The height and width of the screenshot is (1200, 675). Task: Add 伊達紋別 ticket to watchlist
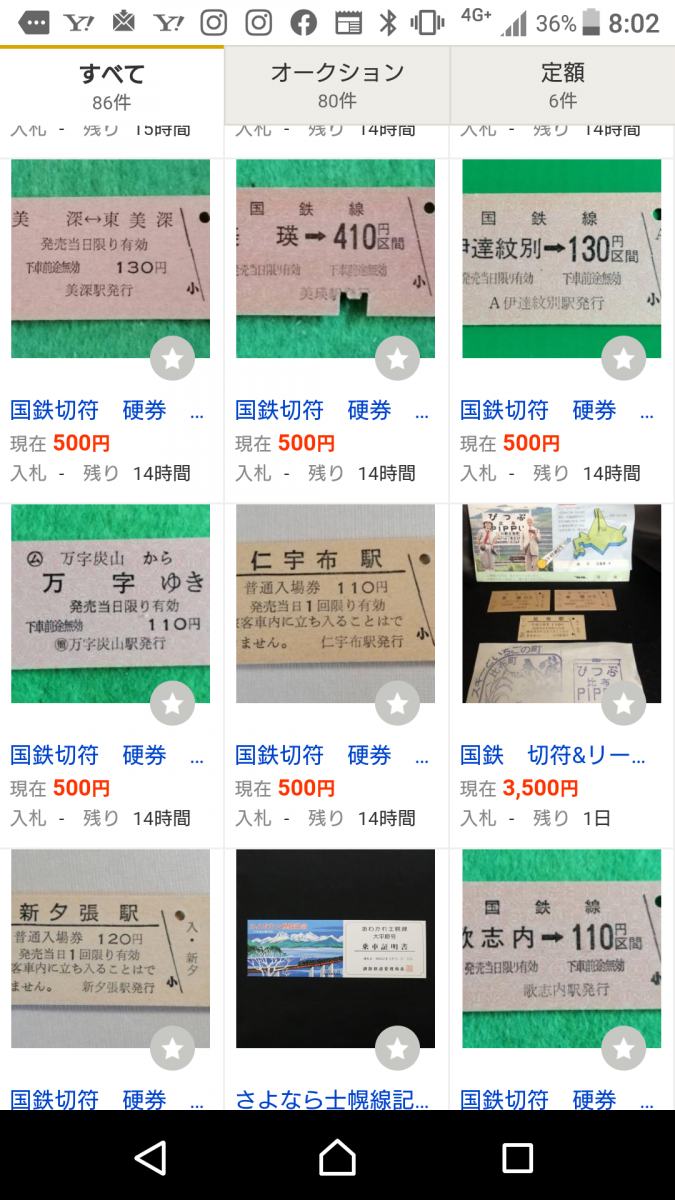coord(623,359)
